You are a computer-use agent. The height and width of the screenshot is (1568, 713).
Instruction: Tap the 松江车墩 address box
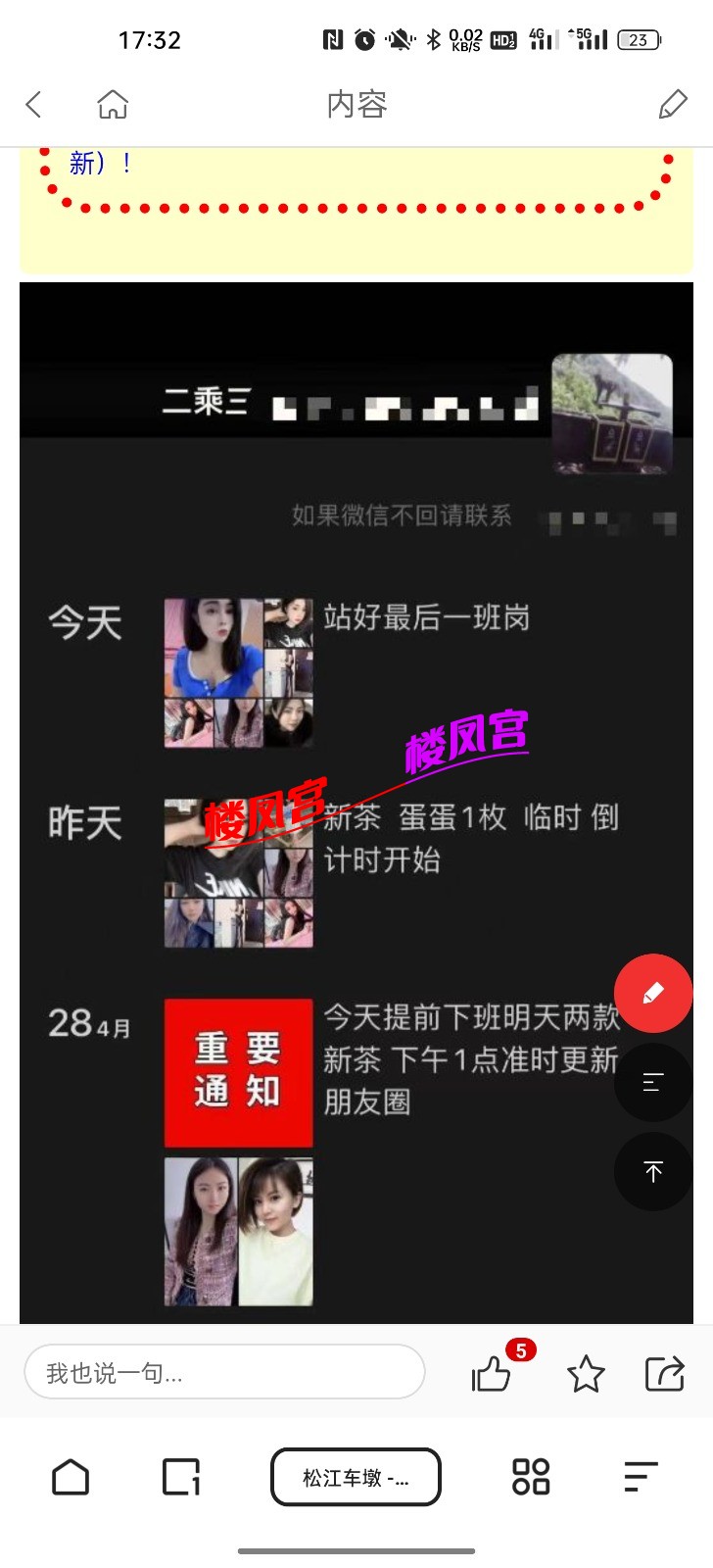click(356, 1477)
